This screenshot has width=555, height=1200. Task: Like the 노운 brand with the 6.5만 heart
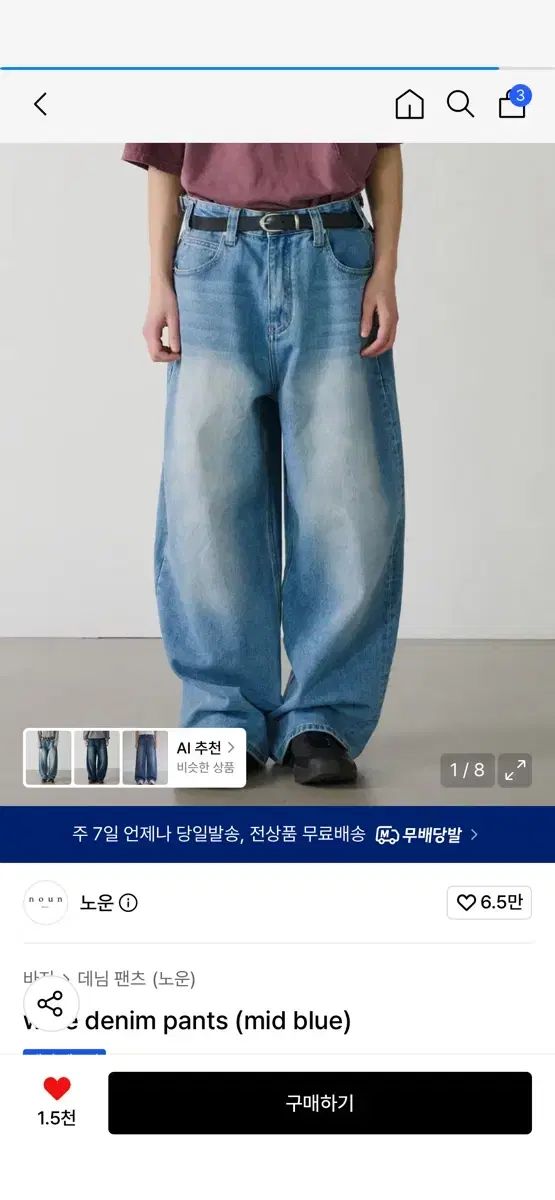pos(489,902)
